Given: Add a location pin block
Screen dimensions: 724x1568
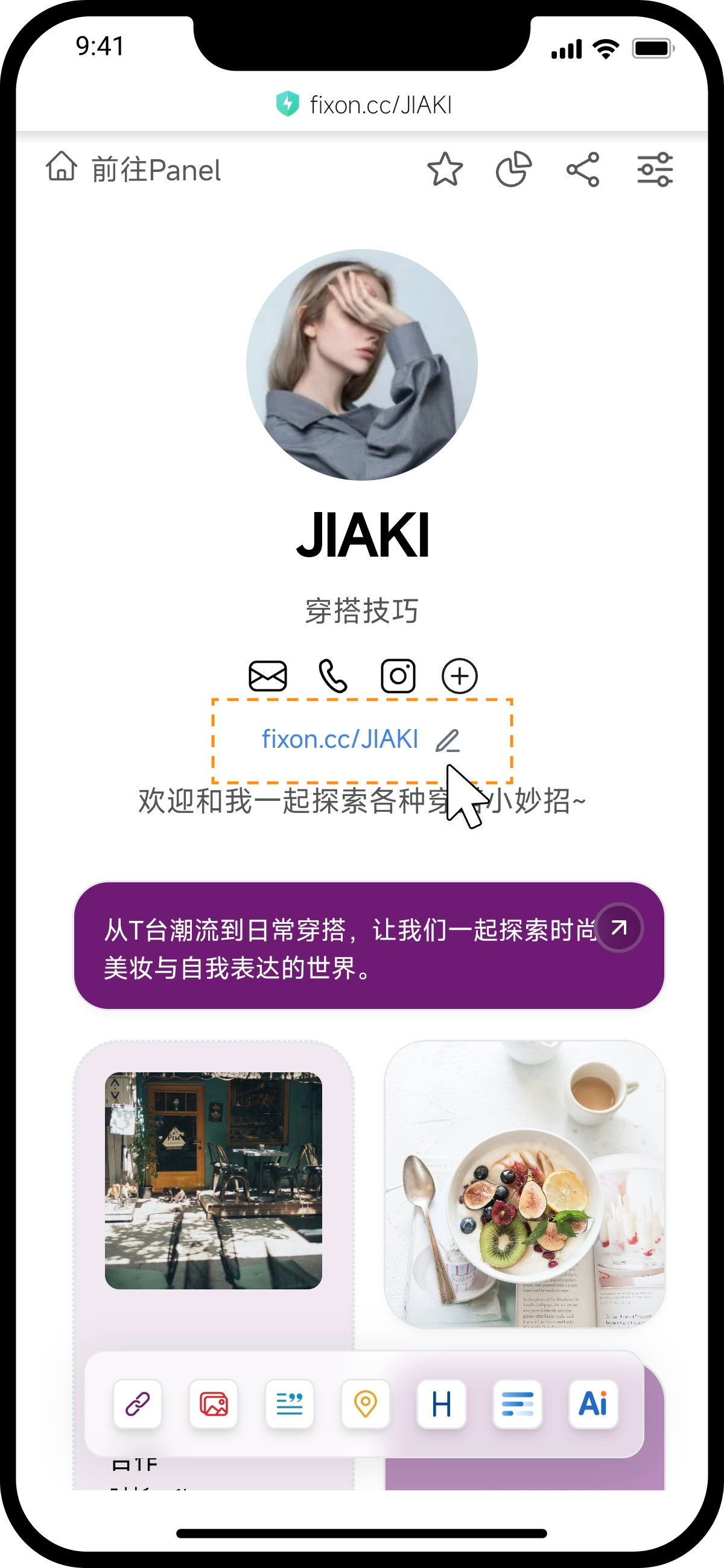Looking at the screenshot, I should pyautogui.click(x=366, y=1404).
